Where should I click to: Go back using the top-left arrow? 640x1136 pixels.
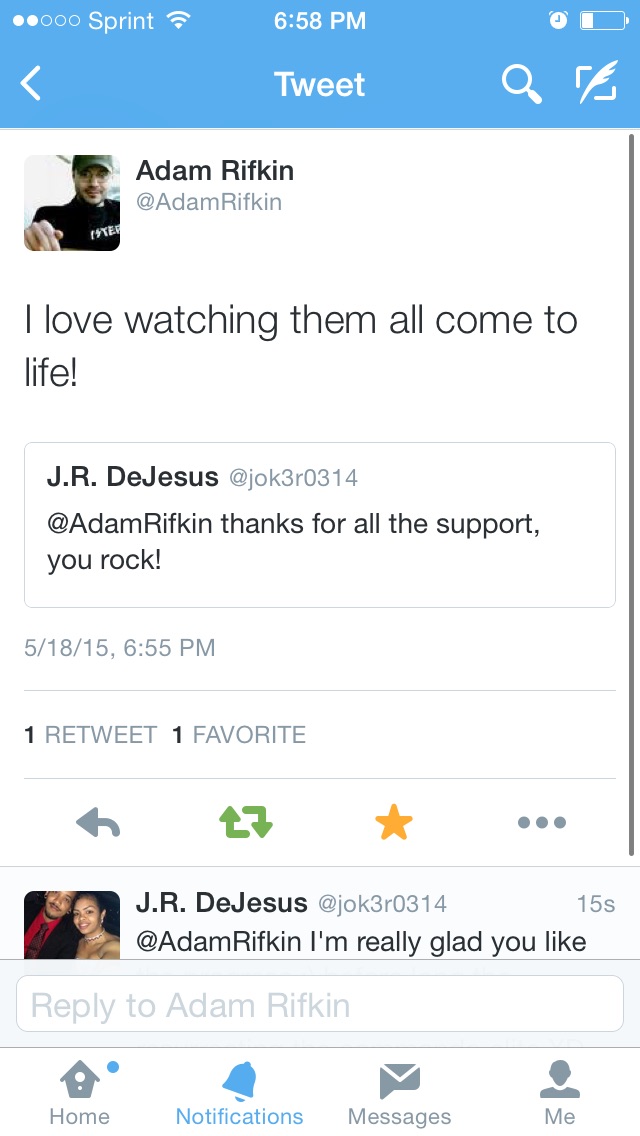31,83
